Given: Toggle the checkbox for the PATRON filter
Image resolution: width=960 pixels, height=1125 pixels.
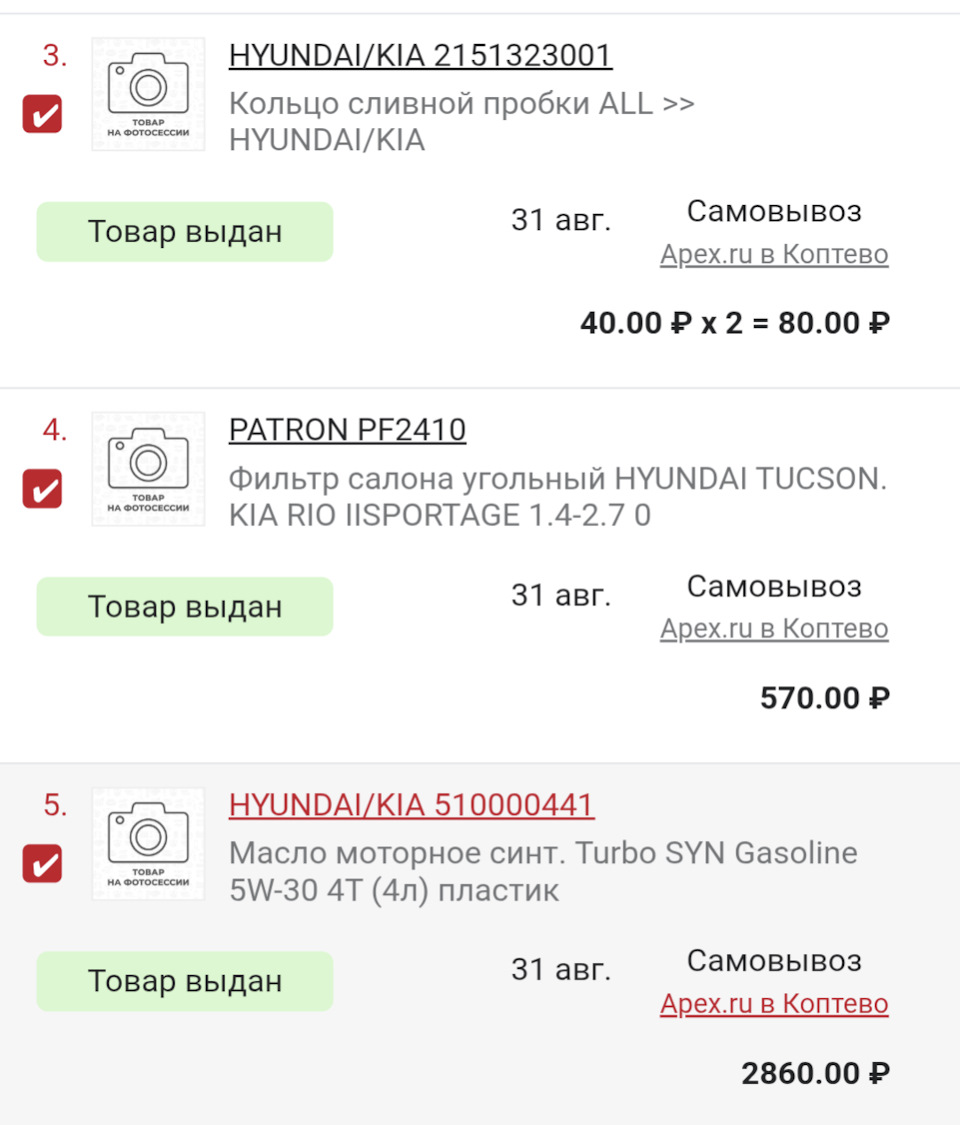Looking at the screenshot, I should tap(42, 489).
